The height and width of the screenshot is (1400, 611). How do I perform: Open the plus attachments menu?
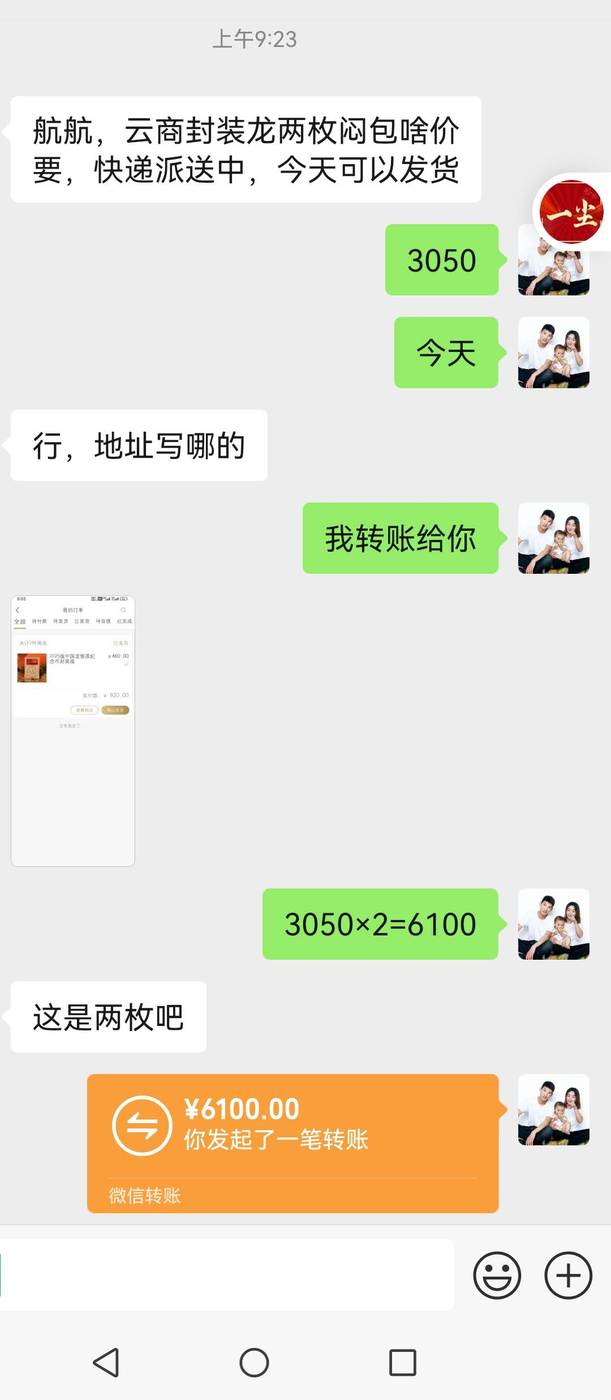[568, 1275]
